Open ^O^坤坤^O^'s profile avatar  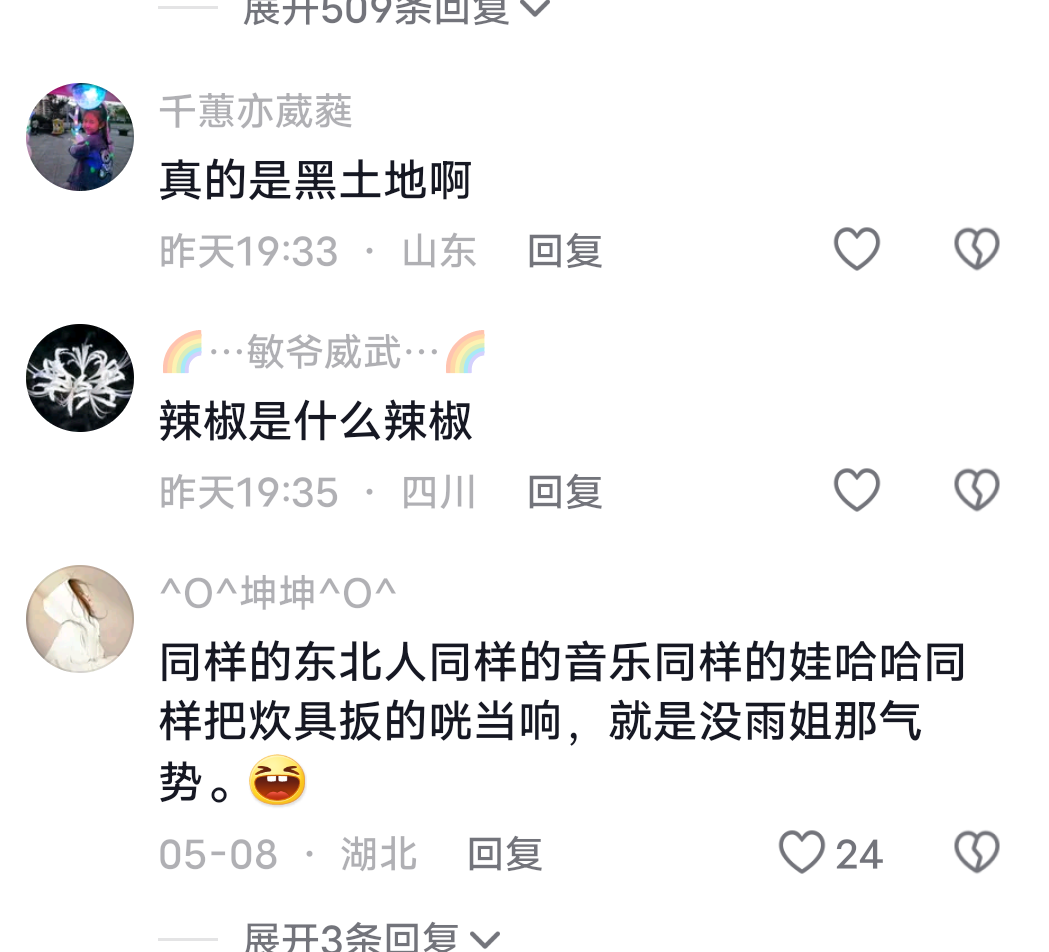pyautogui.click(x=80, y=619)
